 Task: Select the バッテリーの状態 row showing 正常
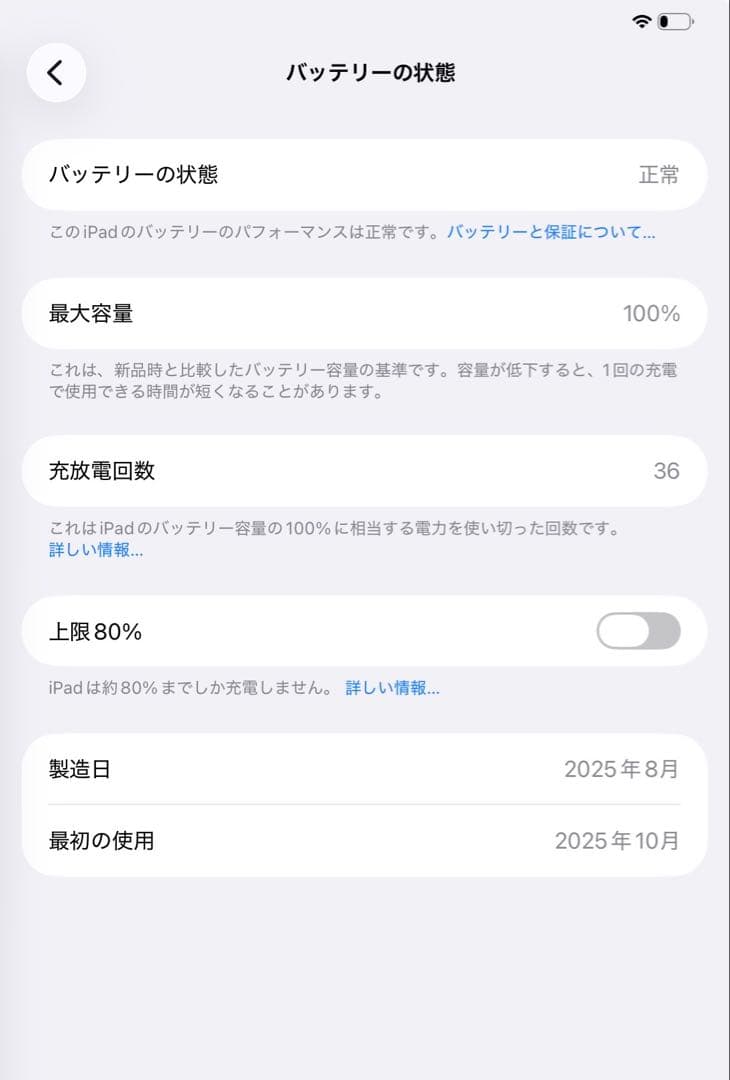pyautogui.click(x=364, y=175)
